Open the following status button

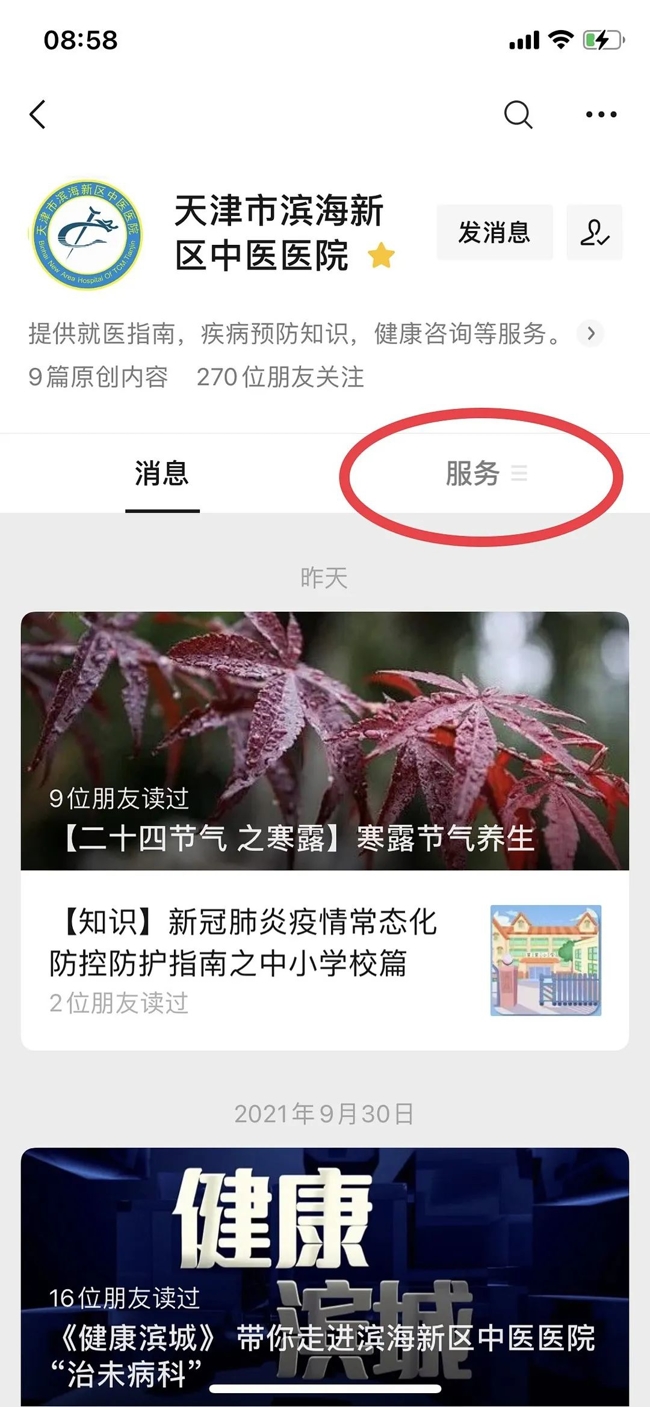594,233
